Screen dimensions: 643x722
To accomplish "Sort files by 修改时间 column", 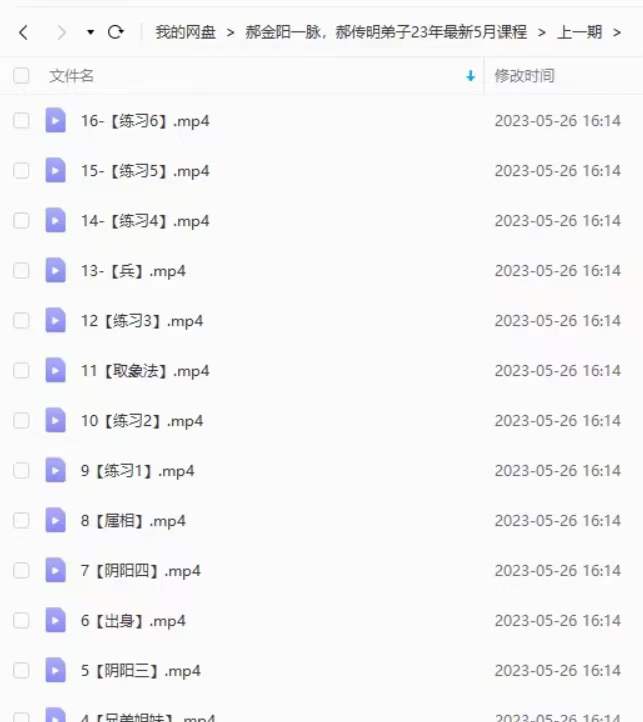I will 524,75.
